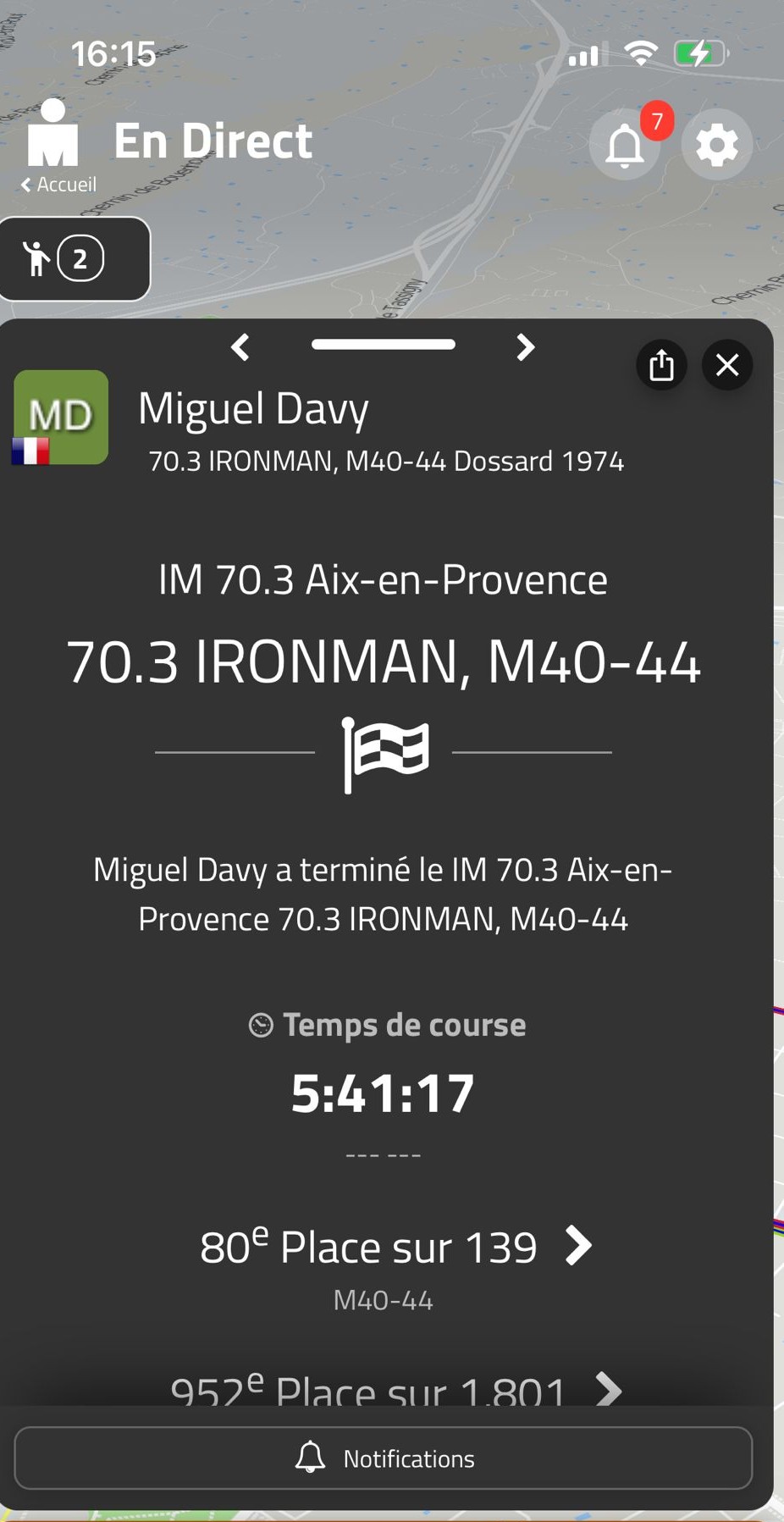Open the settings gear
Image resolution: width=784 pixels, height=1522 pixels.
[716, 145]
